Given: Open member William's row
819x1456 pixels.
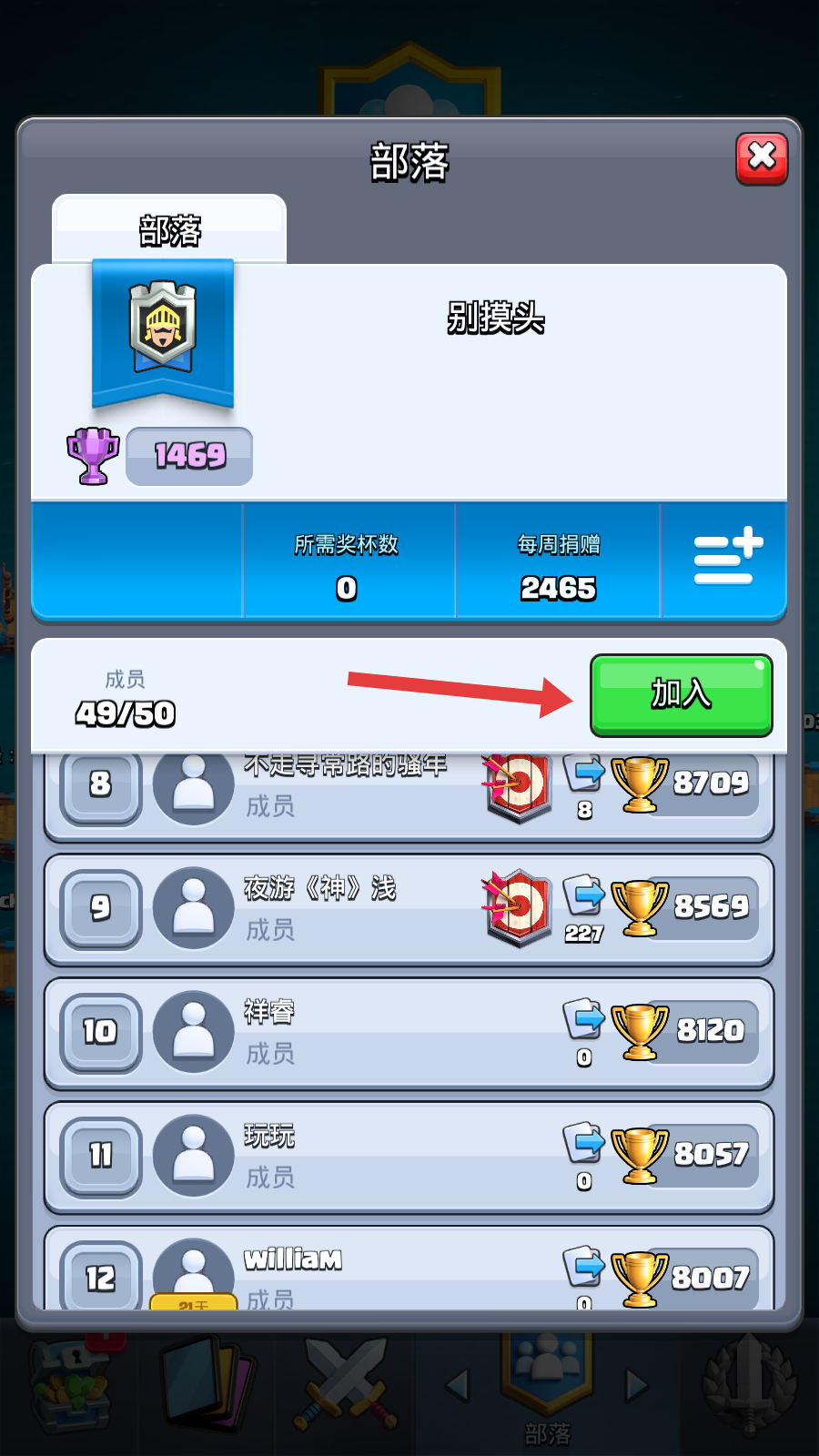Looking at the screenshot, I should click(x=409, y=1272).
